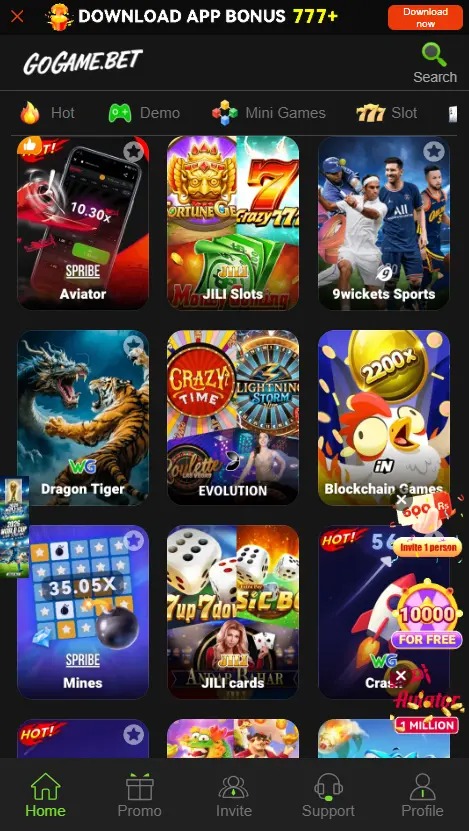The height and width of the screenshot is (831, 469).
Task: Open the Support tab
Action: (328, 795)
